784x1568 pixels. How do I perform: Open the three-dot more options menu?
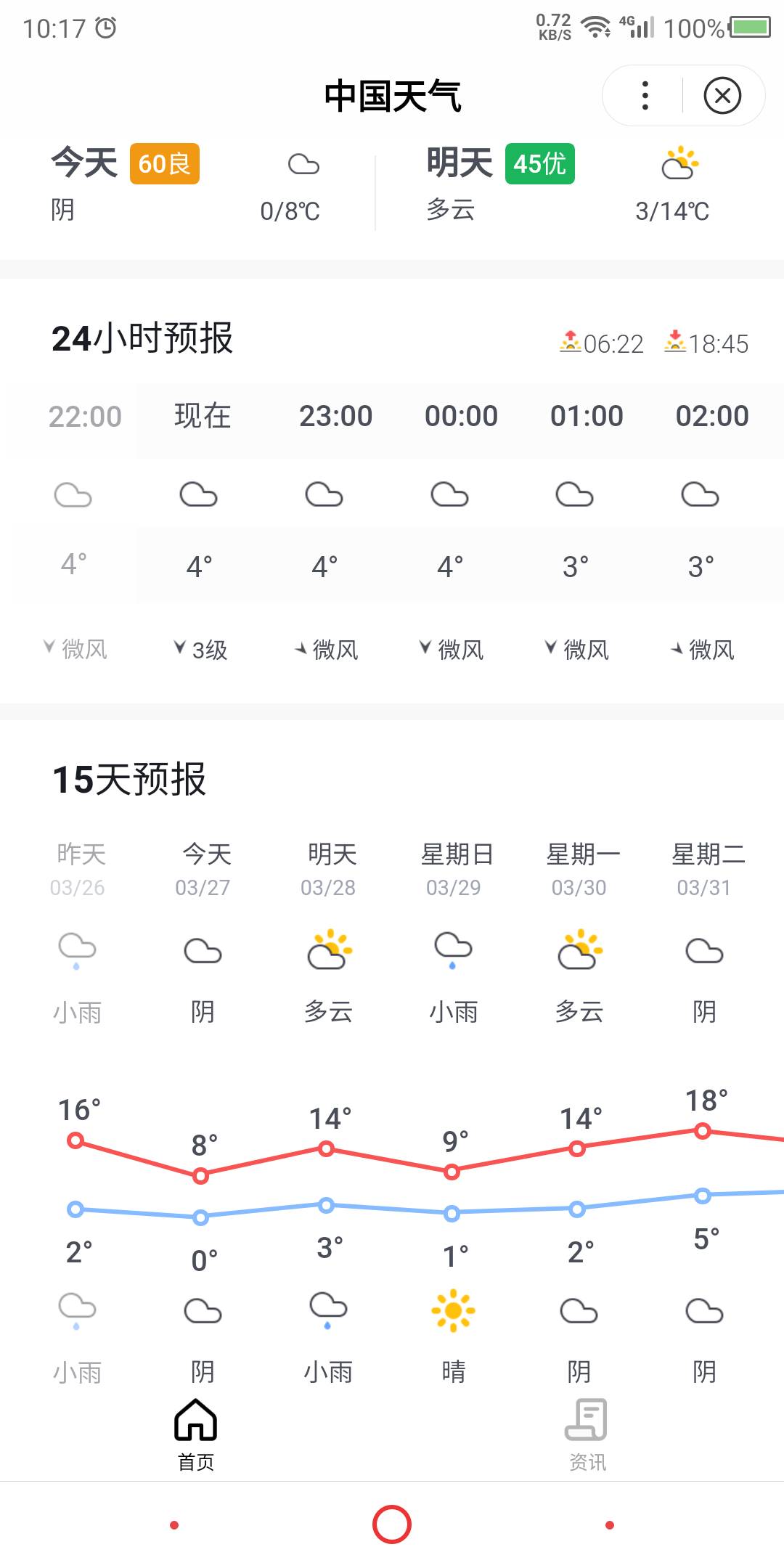tap(645, 96)
